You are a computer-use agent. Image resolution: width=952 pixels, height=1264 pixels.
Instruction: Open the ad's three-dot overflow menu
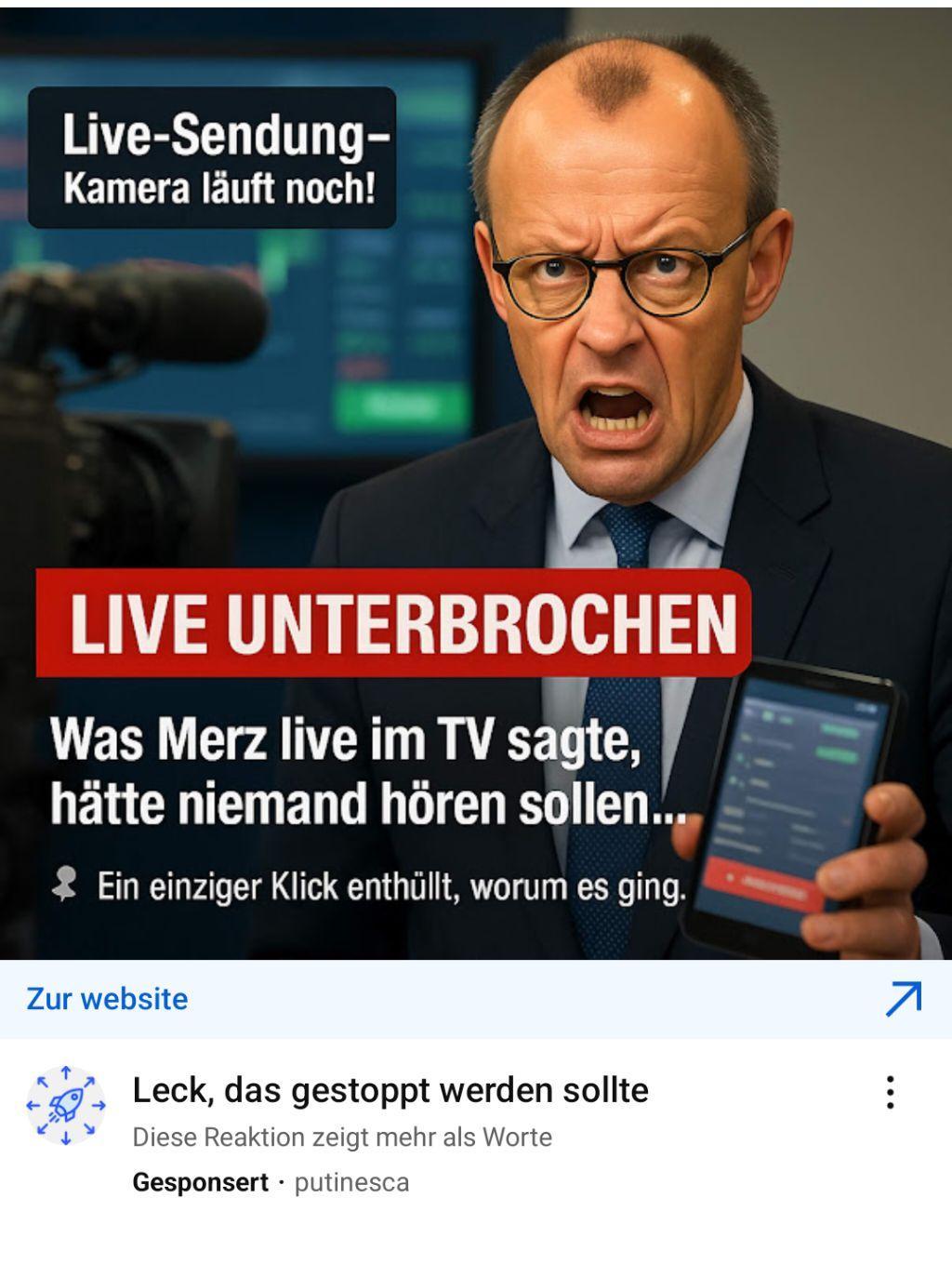click(x=890, y=1092)
